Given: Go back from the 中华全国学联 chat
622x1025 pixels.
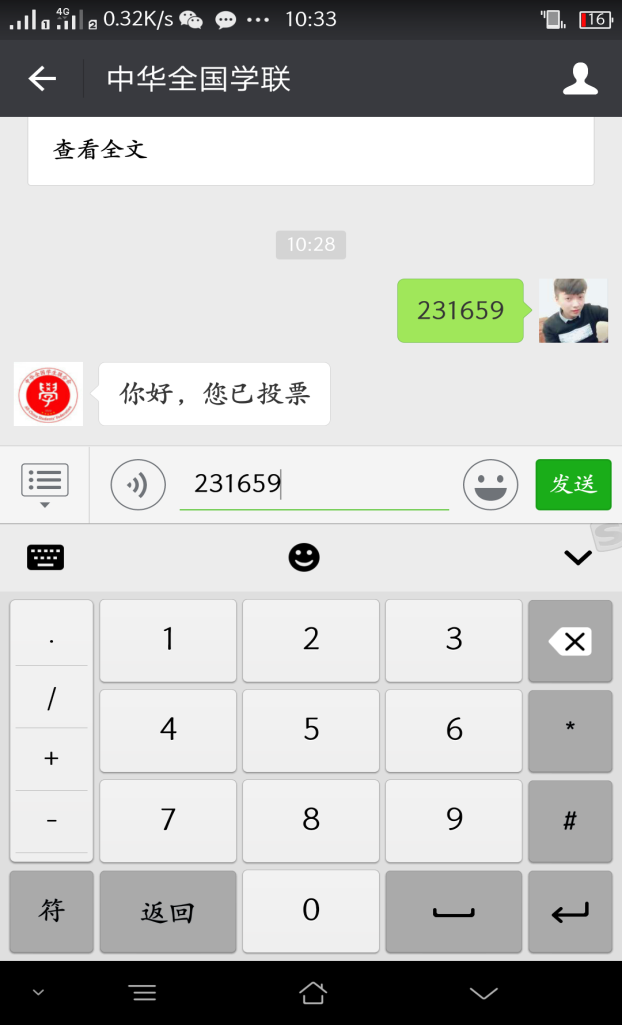Looking at the screenshot, I should pyautogui.click(x=42, y=79).
